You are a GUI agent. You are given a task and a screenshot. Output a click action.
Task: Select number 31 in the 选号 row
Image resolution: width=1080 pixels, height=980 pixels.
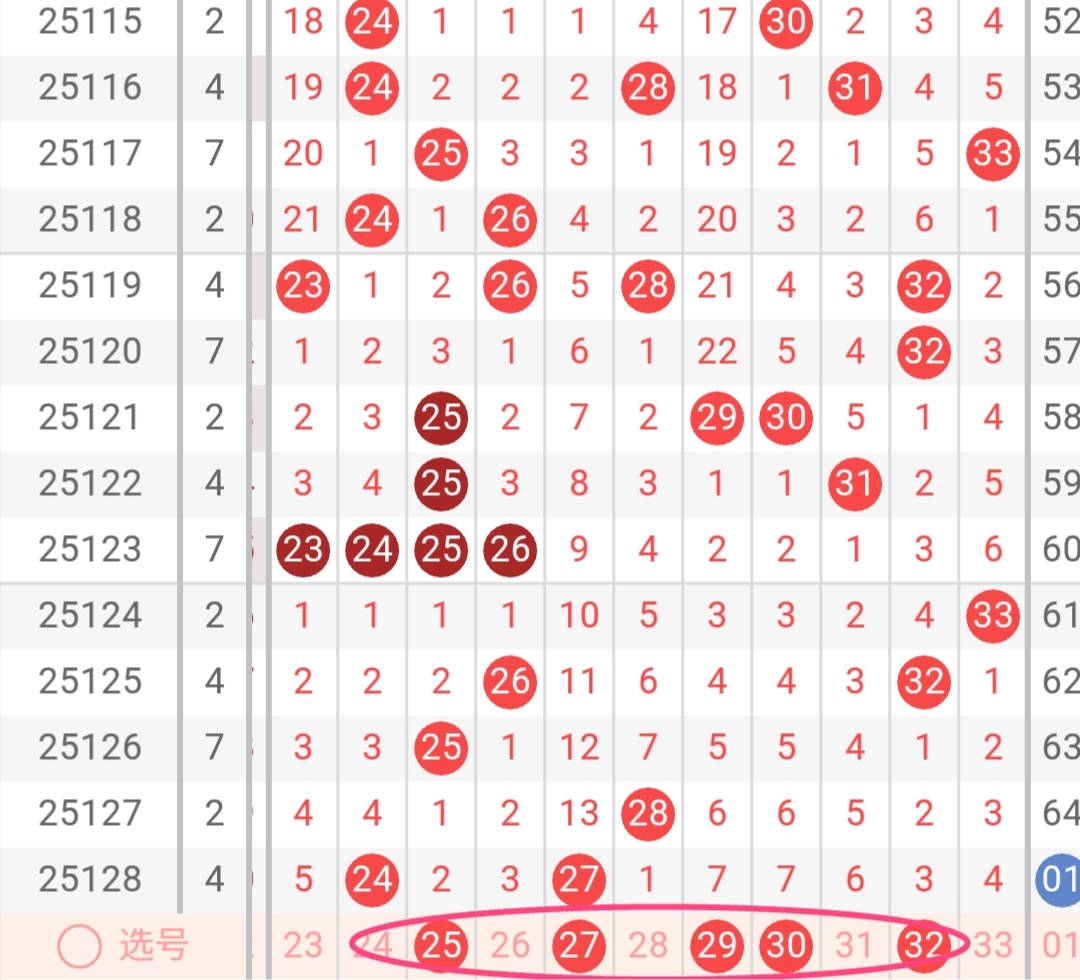point(855,945)
